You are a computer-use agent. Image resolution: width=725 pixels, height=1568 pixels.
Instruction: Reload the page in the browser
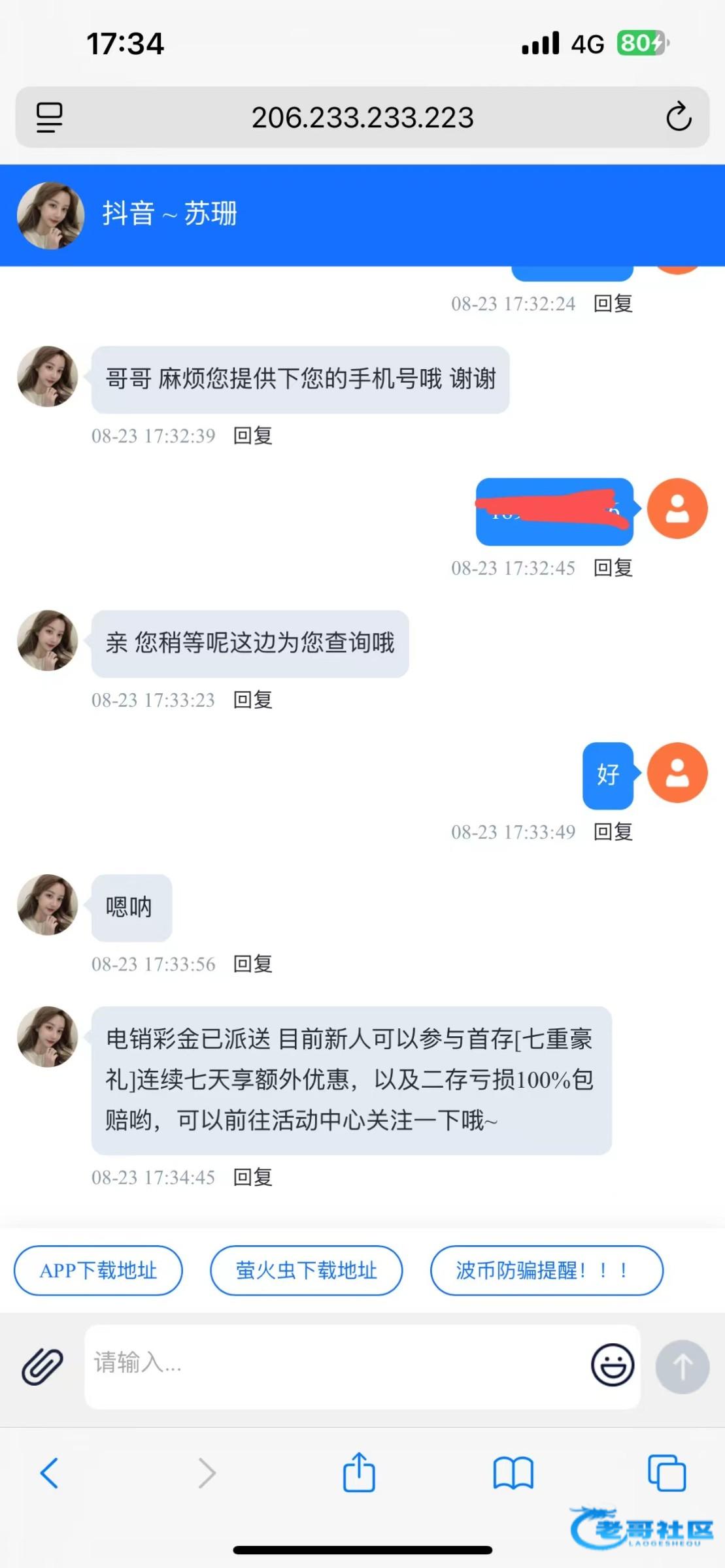click(679, 118)
